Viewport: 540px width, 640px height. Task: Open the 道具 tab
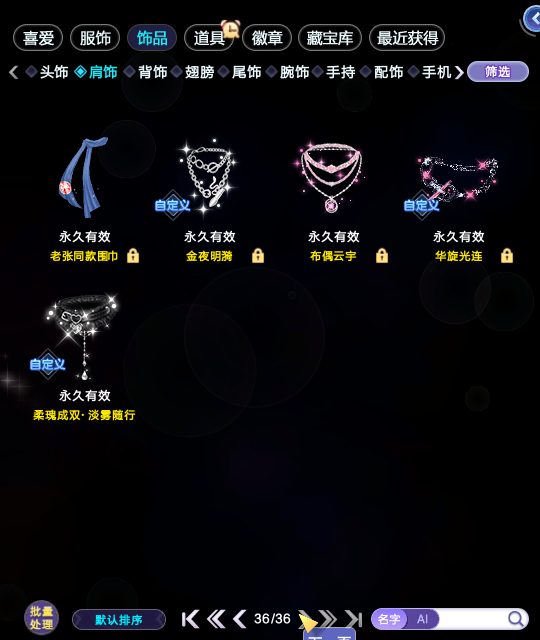[x=209, y=38]
